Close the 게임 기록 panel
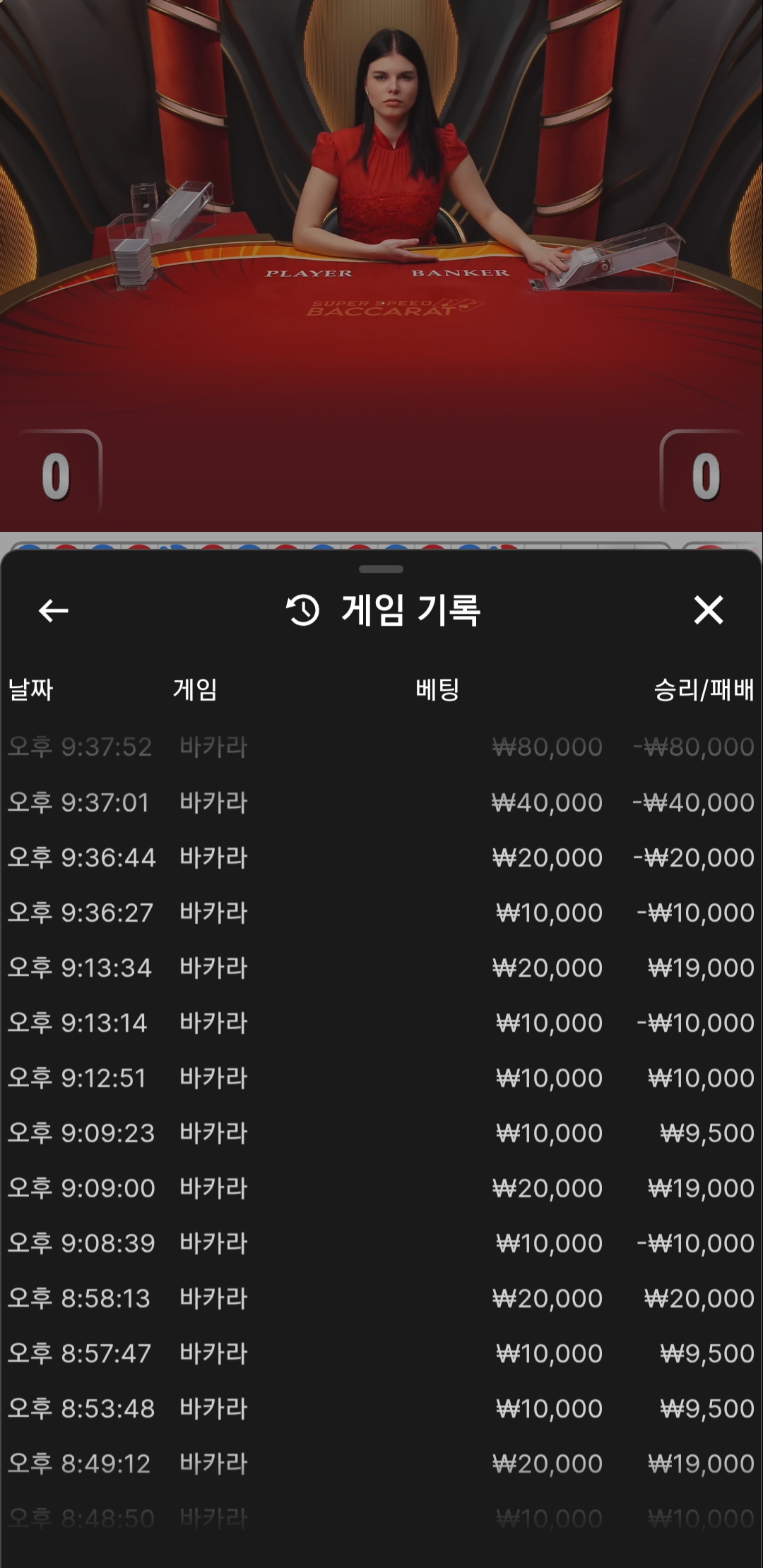Viewport: 763px width, 1568px height. coord(708,610)
